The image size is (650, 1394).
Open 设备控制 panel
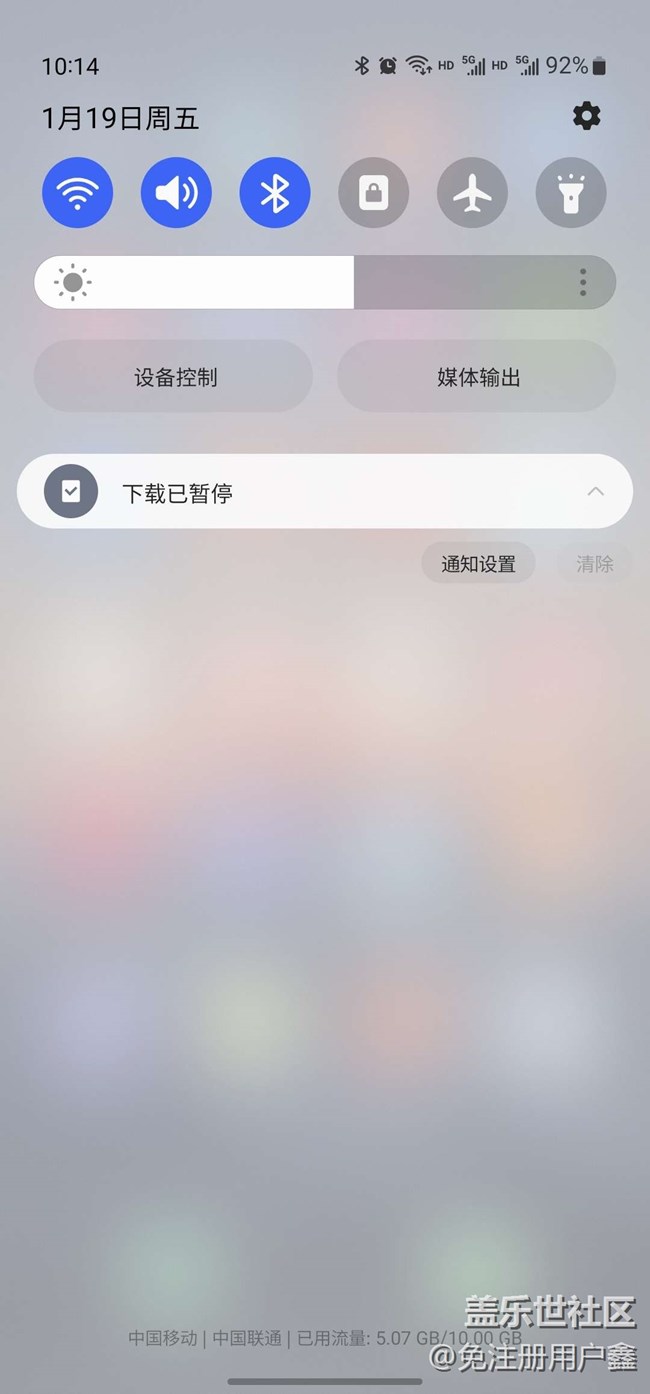[174, 377]
